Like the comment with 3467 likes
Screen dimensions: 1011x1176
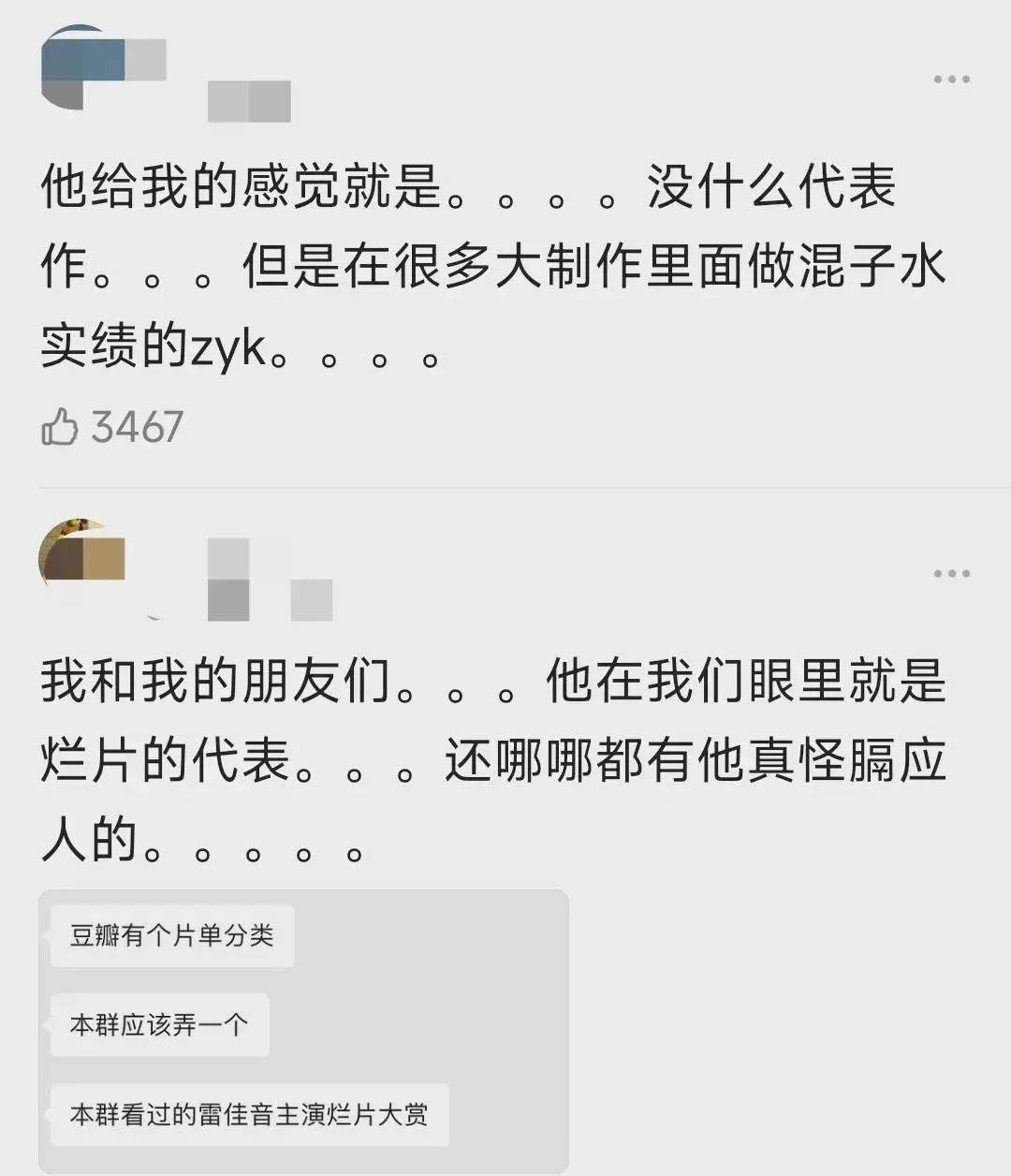60,428
